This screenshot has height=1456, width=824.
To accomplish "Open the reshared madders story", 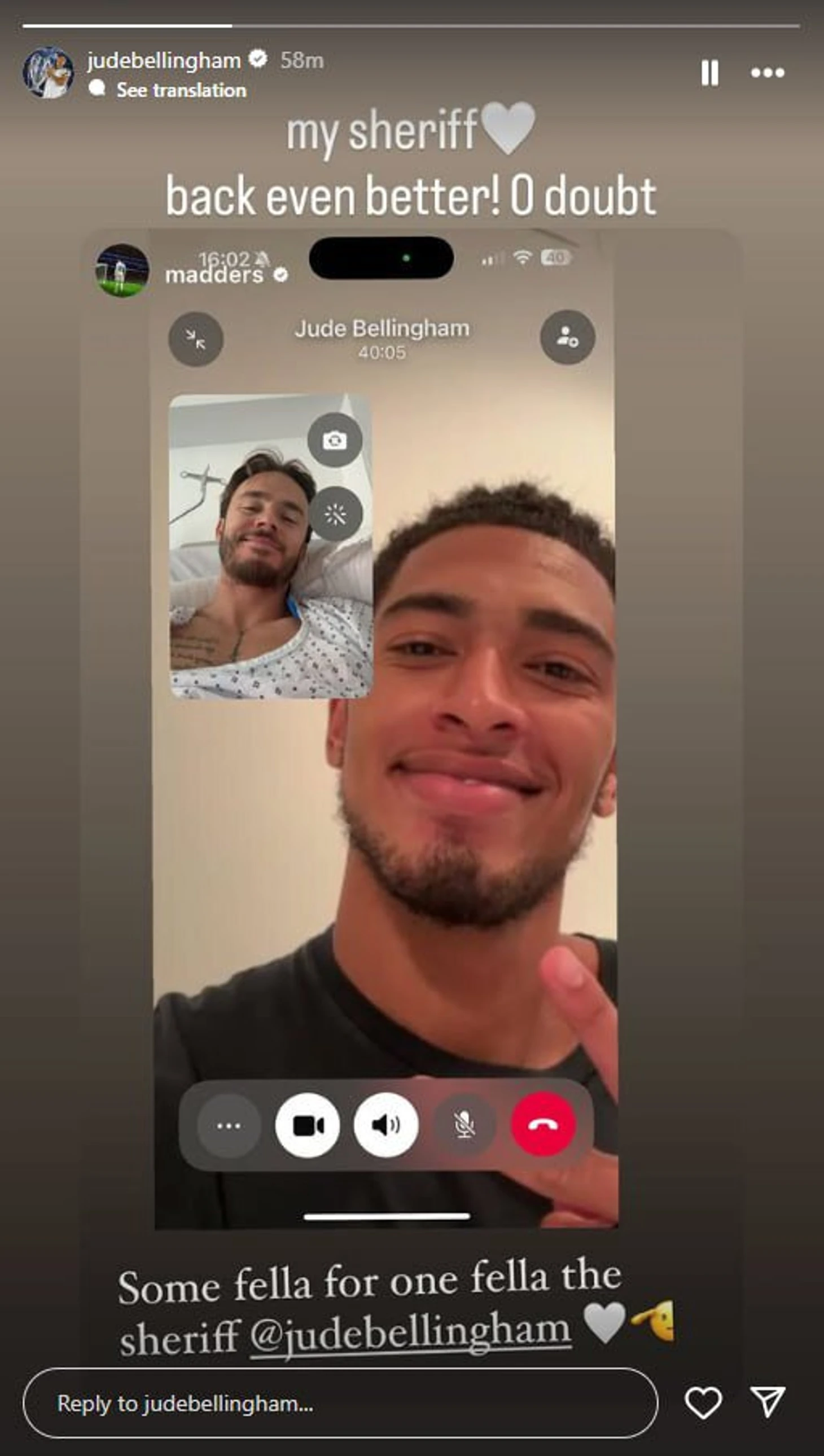I will pos(214,275).
